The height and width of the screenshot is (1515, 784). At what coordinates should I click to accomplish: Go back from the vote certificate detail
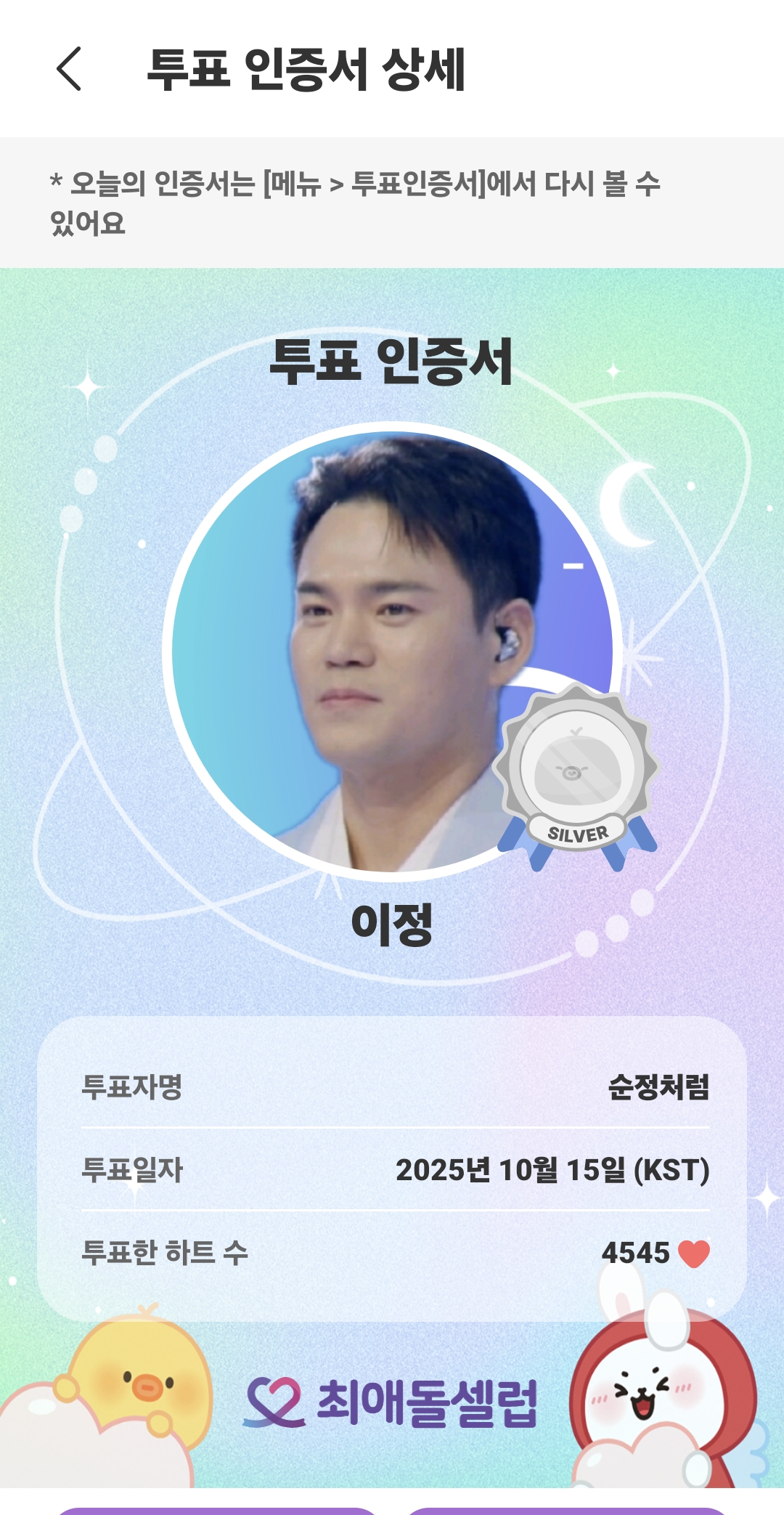69,69
